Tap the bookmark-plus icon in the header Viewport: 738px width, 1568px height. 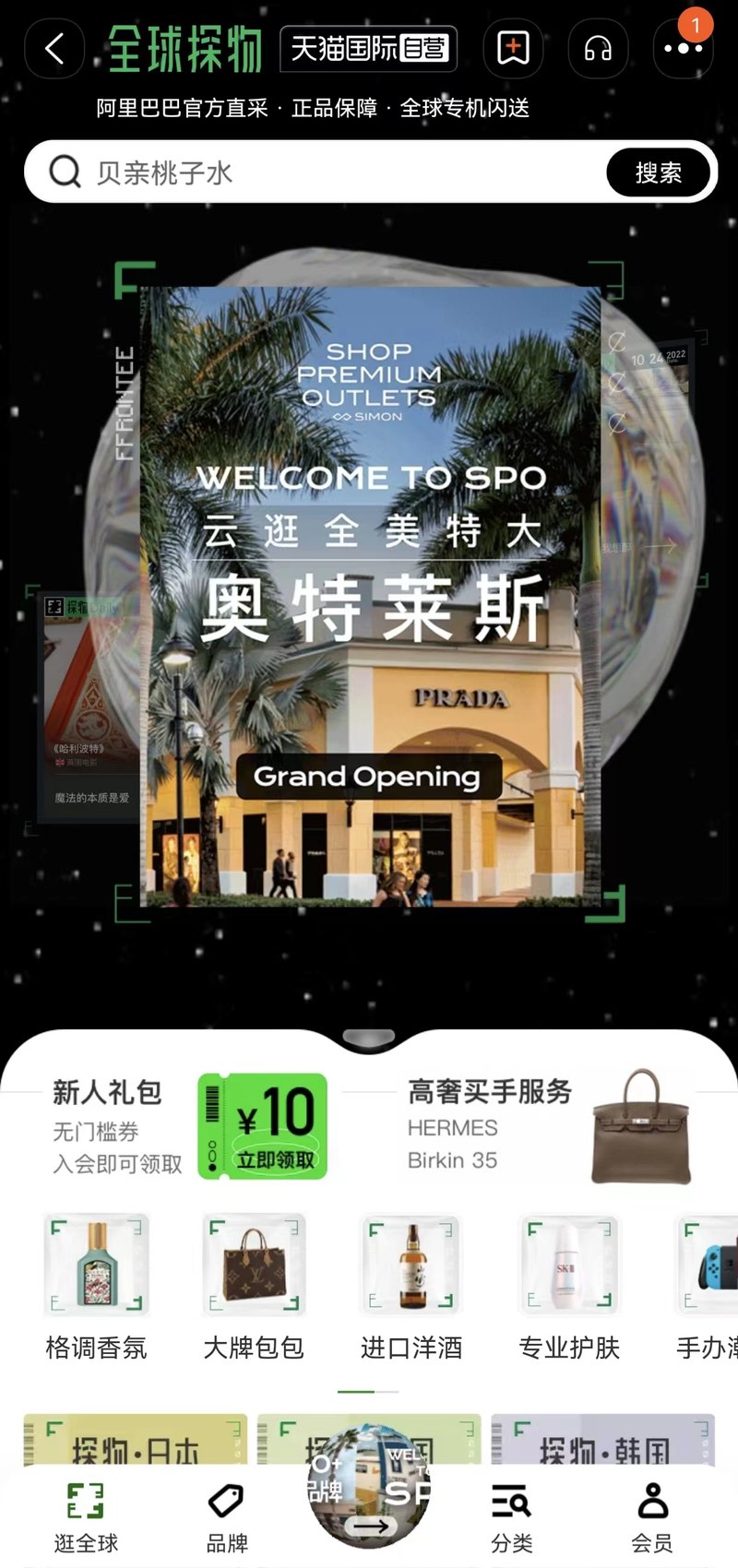[513, 48]
